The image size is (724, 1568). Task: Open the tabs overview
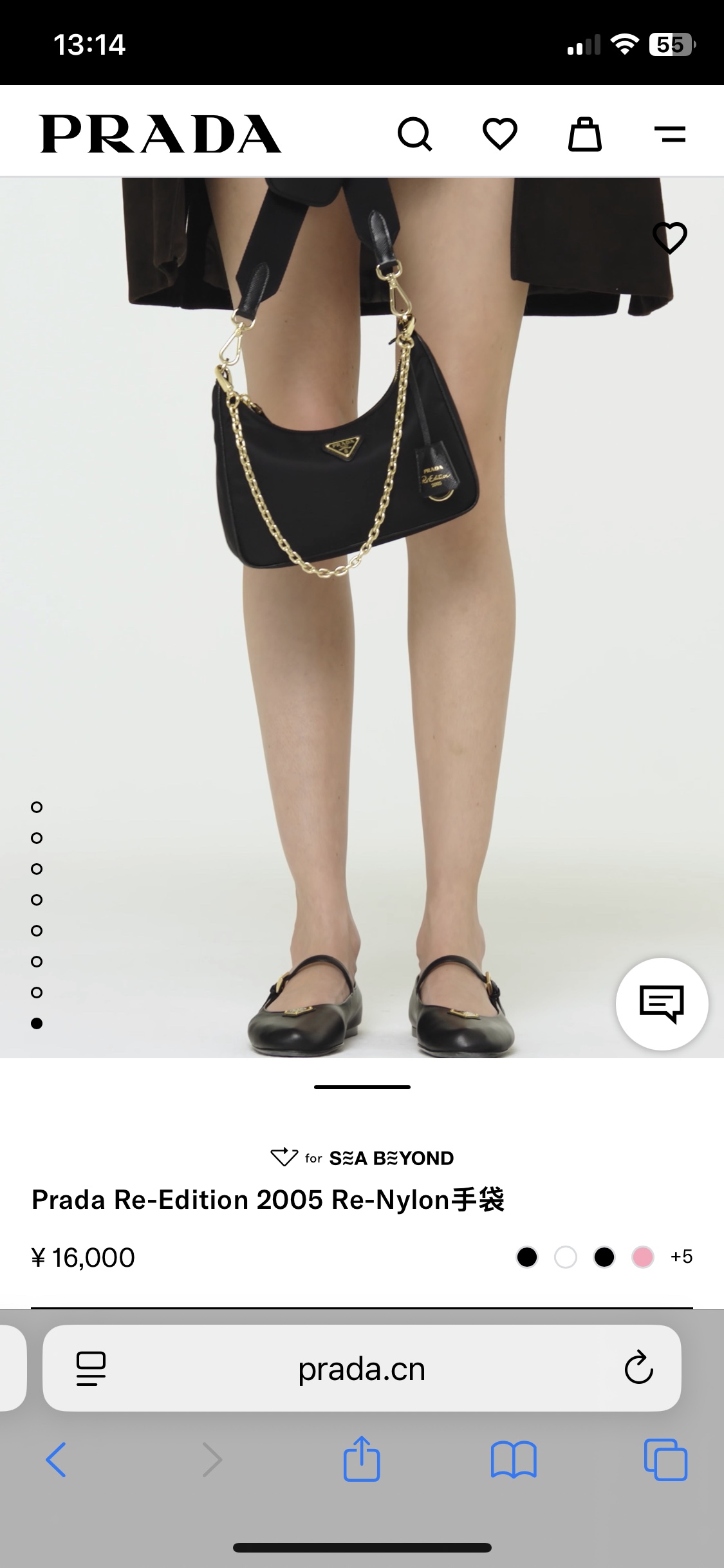pyautogui.click(x=665, y=1459)
